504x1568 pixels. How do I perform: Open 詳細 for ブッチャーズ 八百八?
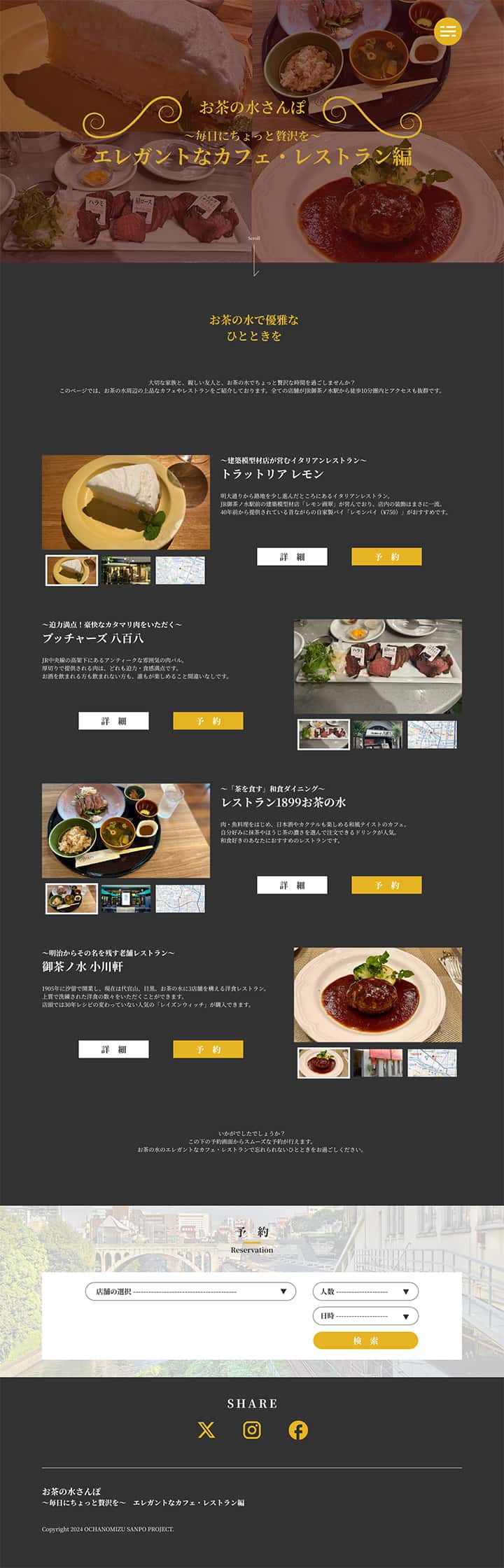point(113,721)
